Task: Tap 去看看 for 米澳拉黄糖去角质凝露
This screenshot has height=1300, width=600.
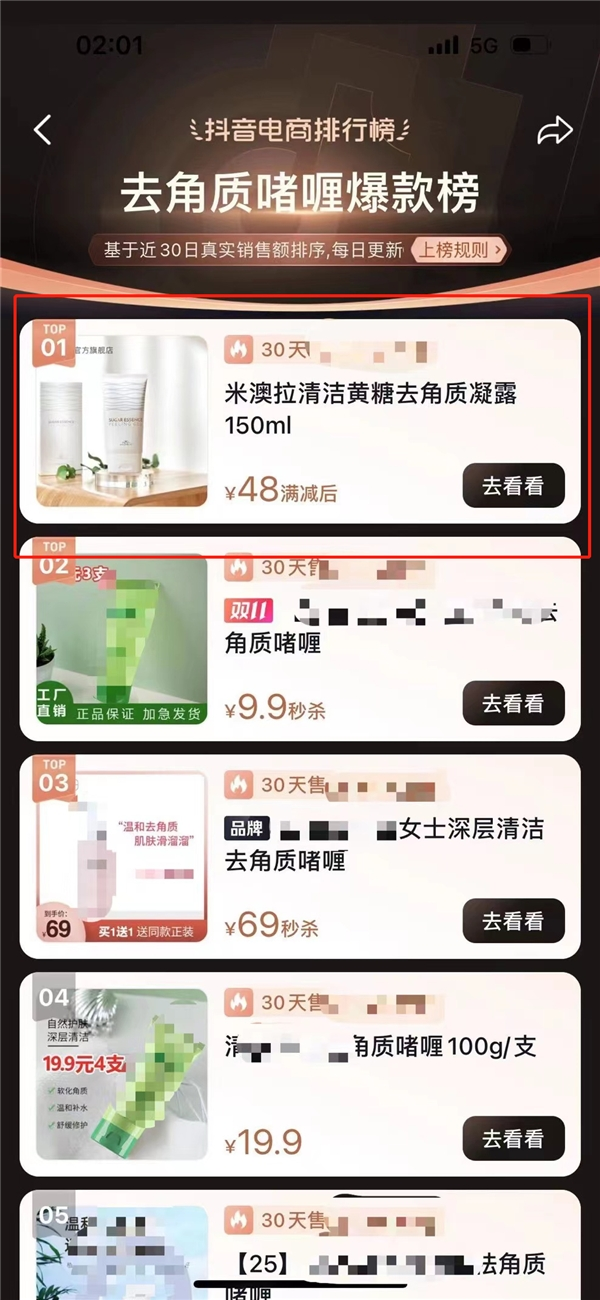Action: pyautogui.click(x=513, y=486)
